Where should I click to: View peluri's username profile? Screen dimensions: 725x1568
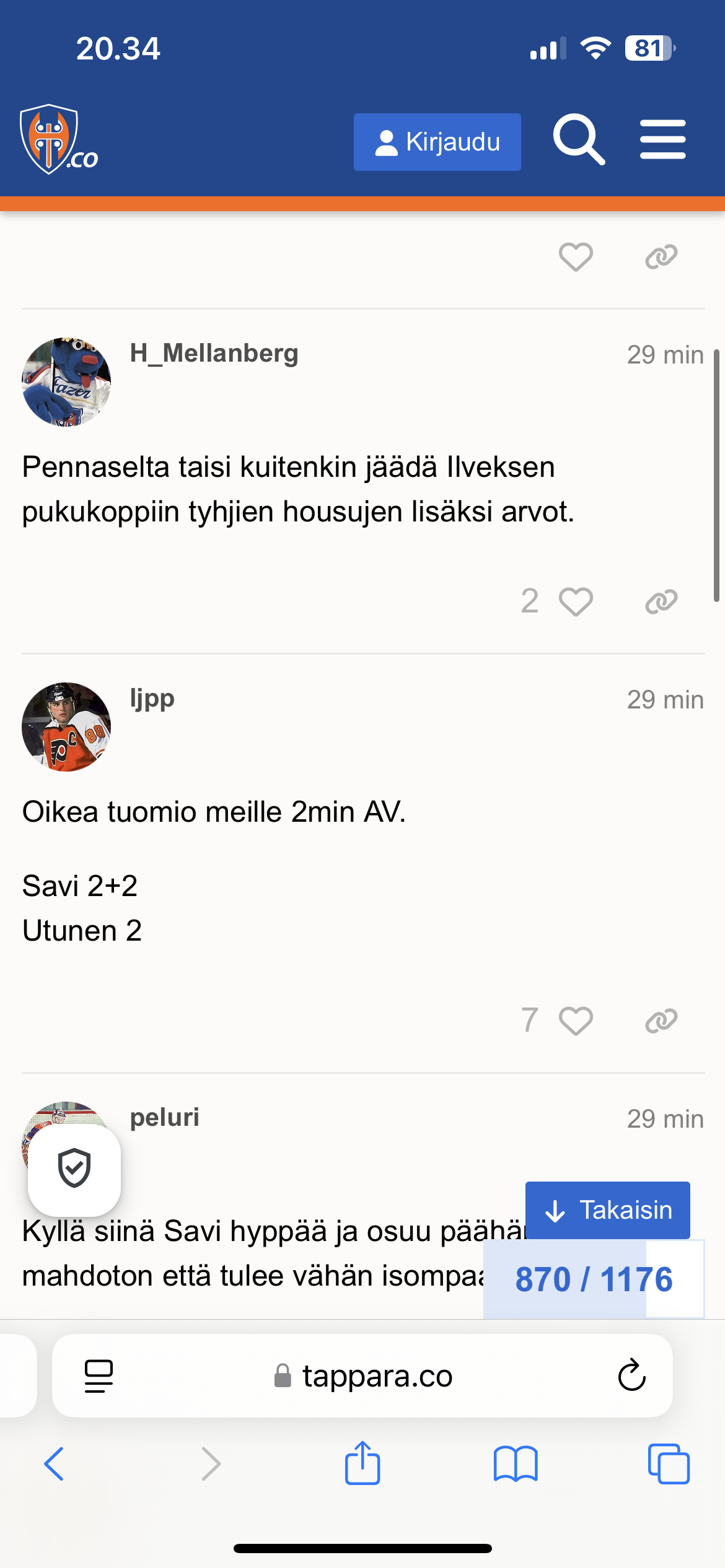(164, 1118)
